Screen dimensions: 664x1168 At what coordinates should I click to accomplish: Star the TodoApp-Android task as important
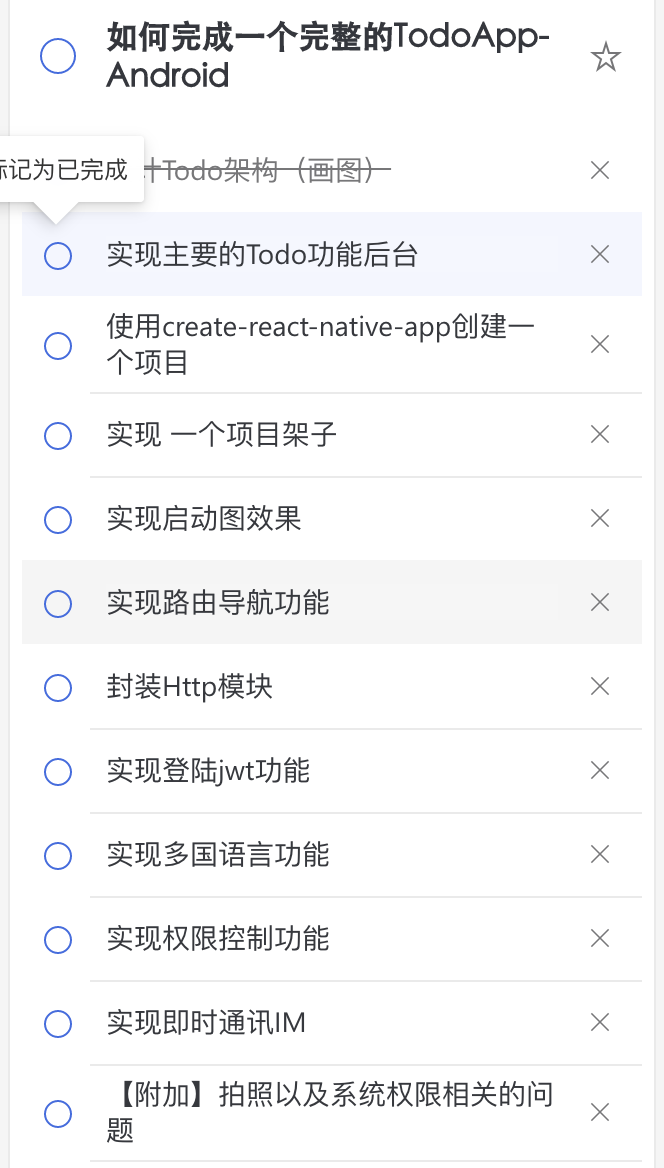coord(605,57)
